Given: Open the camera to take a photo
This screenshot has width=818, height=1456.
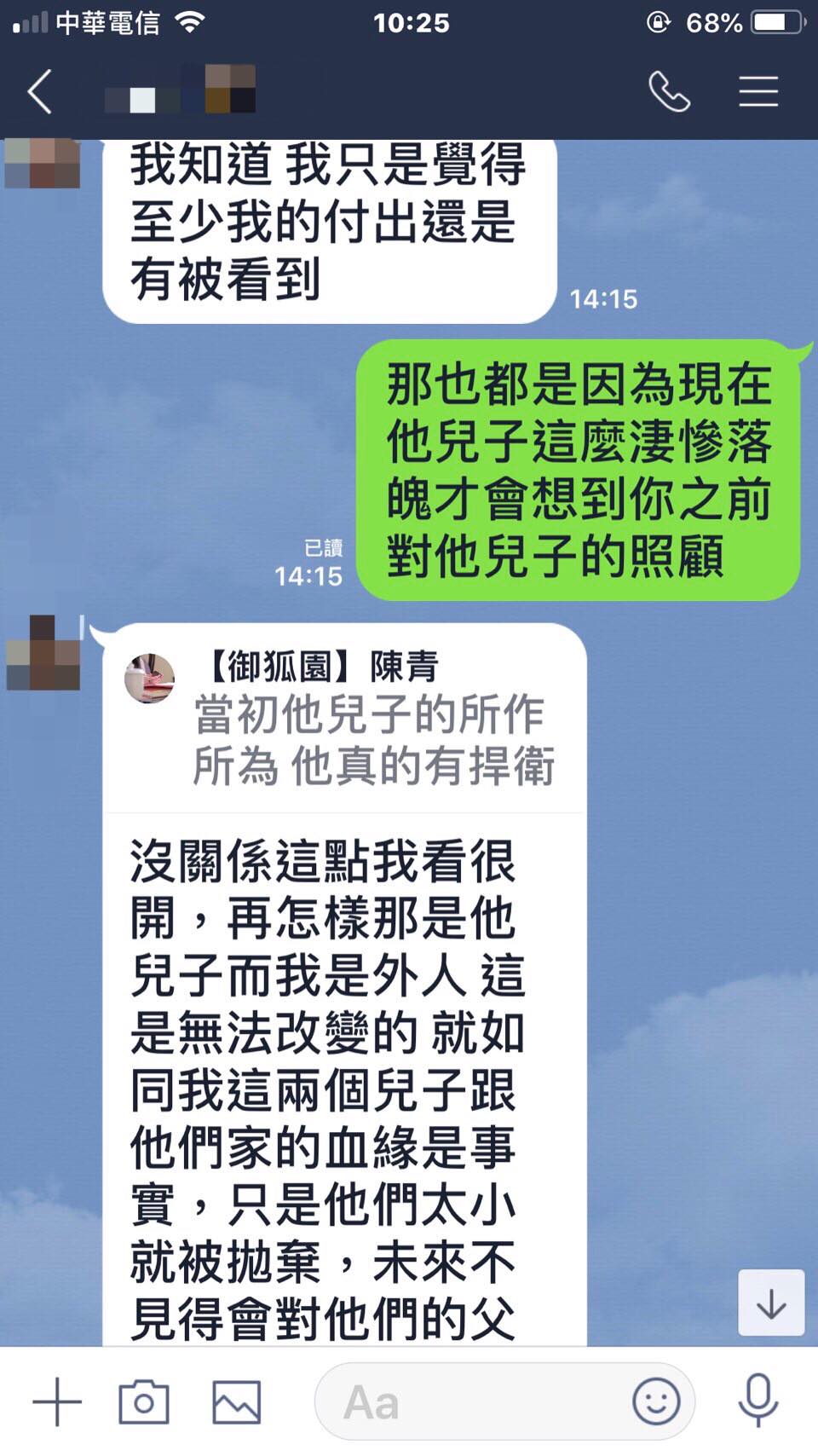Looking at the screenshot, I should [143, 1401].
